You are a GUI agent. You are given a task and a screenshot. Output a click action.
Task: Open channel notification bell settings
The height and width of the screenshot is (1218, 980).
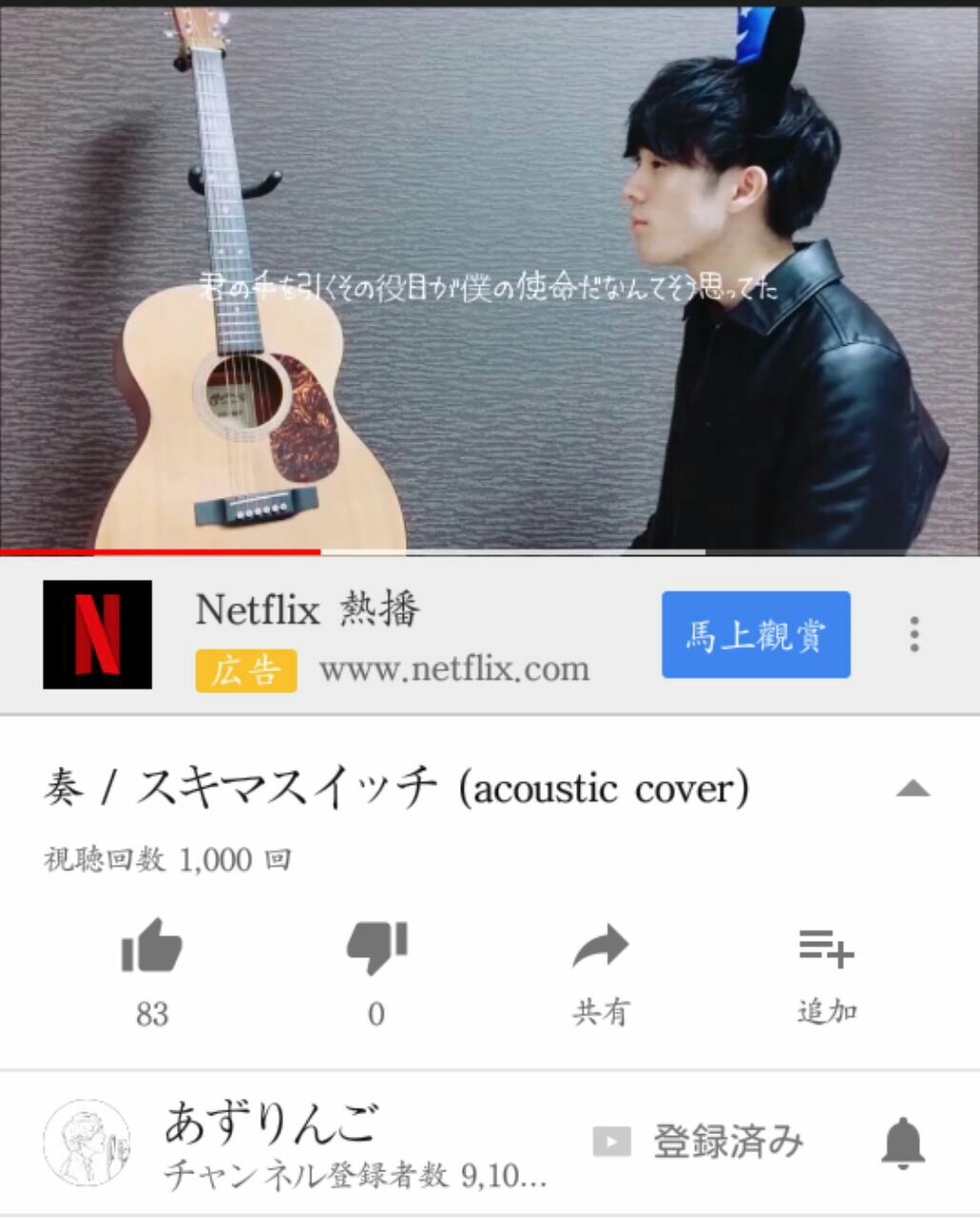(x=903, y=1143)
